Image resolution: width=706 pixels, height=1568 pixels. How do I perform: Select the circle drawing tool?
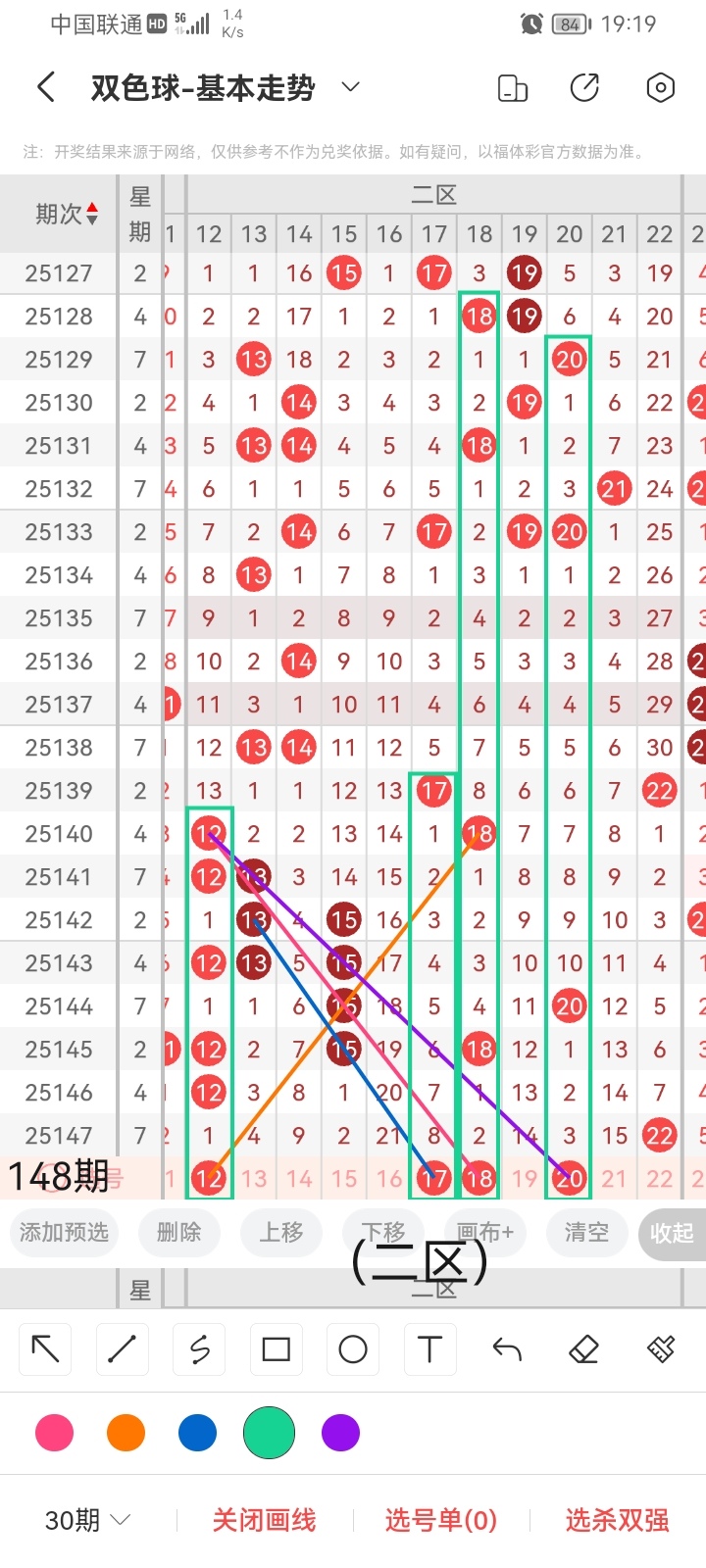(353, 1349)
